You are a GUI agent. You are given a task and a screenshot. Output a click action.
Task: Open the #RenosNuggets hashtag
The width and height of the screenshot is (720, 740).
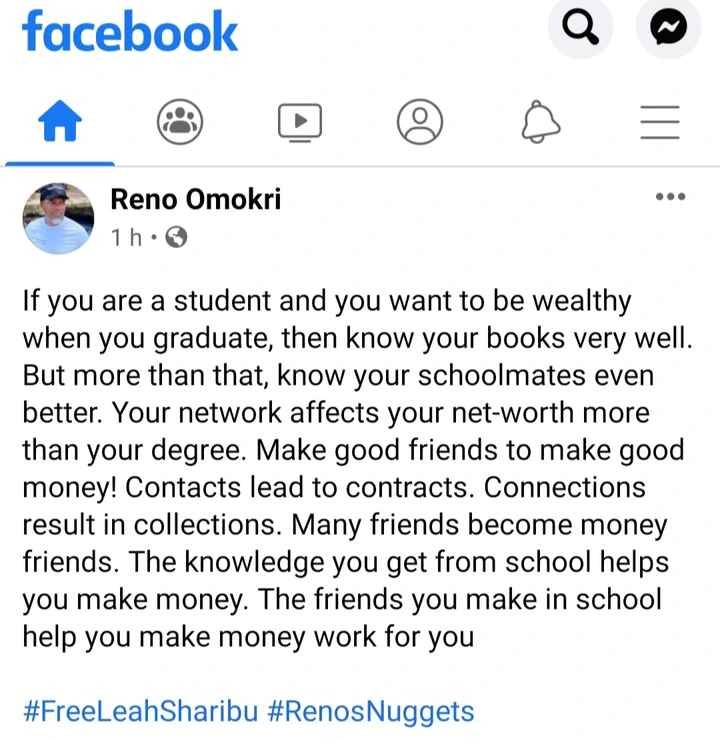pyautogui.click(x=371, y=711)
